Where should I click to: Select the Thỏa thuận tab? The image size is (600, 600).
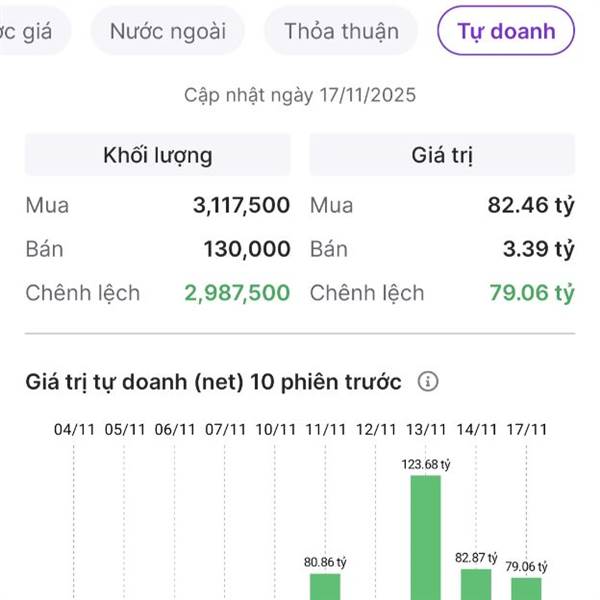coord(341,31)
